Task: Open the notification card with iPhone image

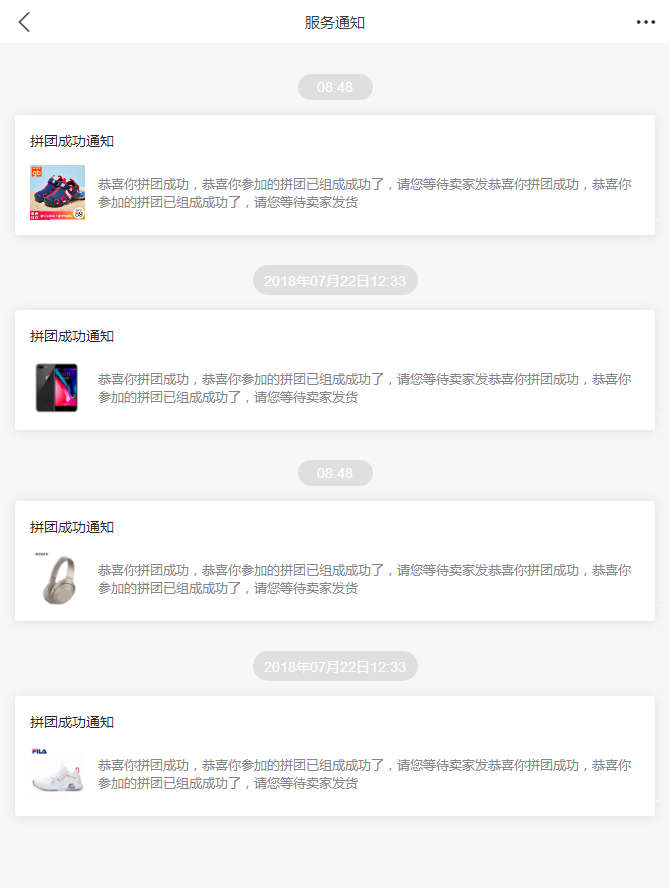Action: 334,370
